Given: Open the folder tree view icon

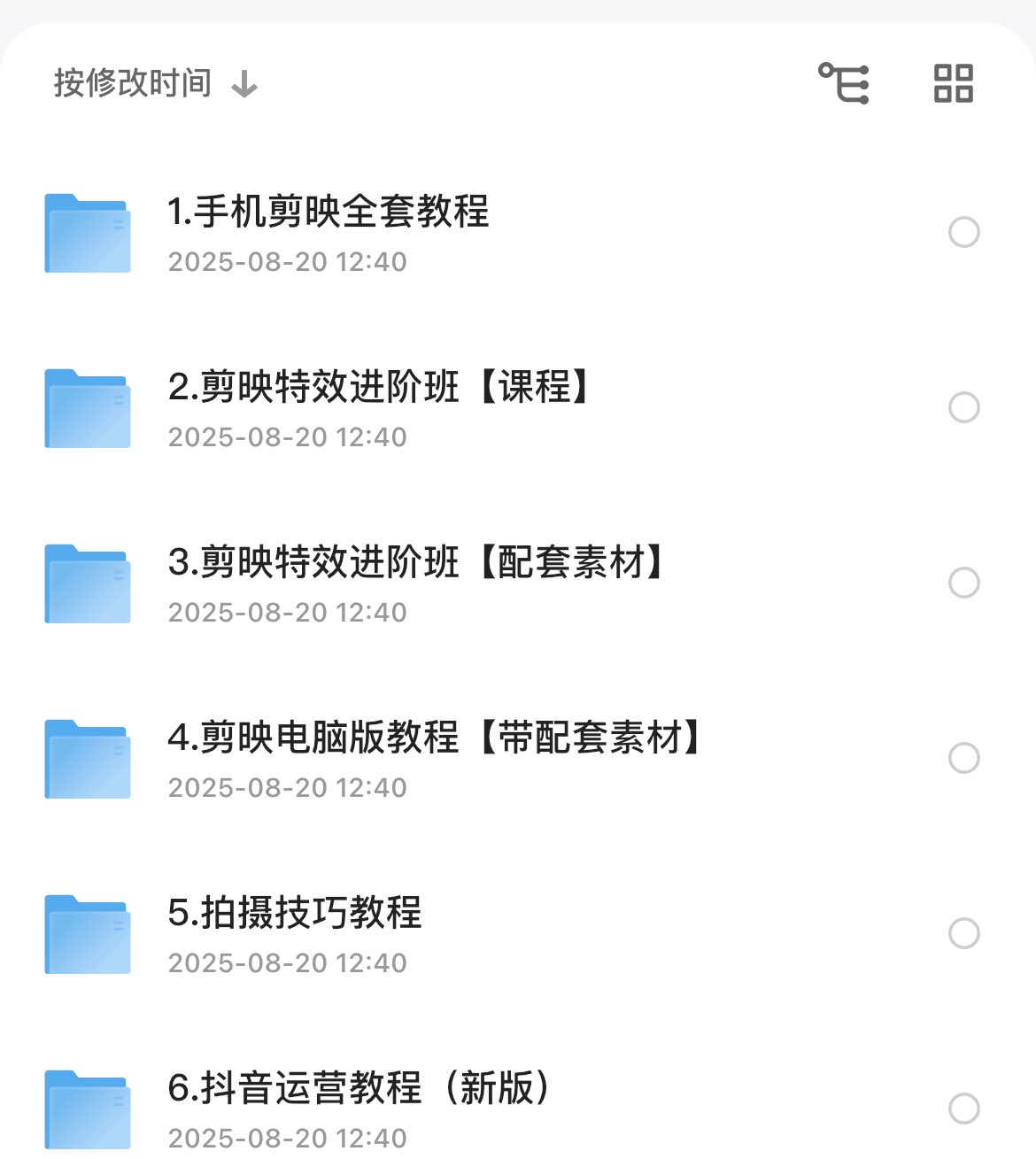Looking at the screenshot, I should coord(844,84).
